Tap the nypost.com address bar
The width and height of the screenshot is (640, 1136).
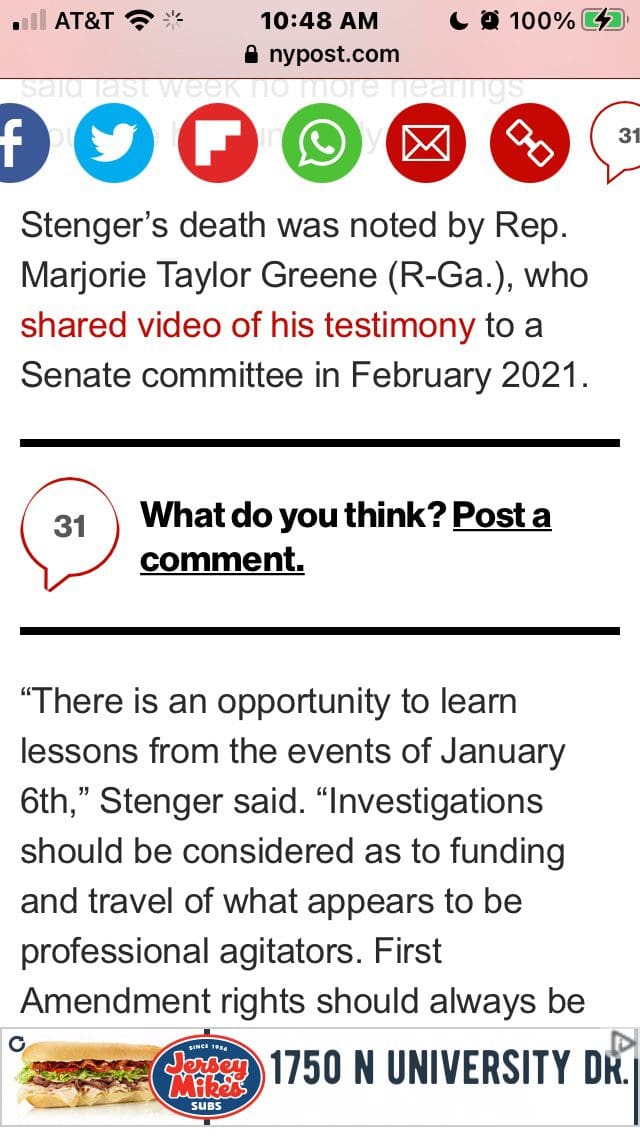click(x=320, y=54)
